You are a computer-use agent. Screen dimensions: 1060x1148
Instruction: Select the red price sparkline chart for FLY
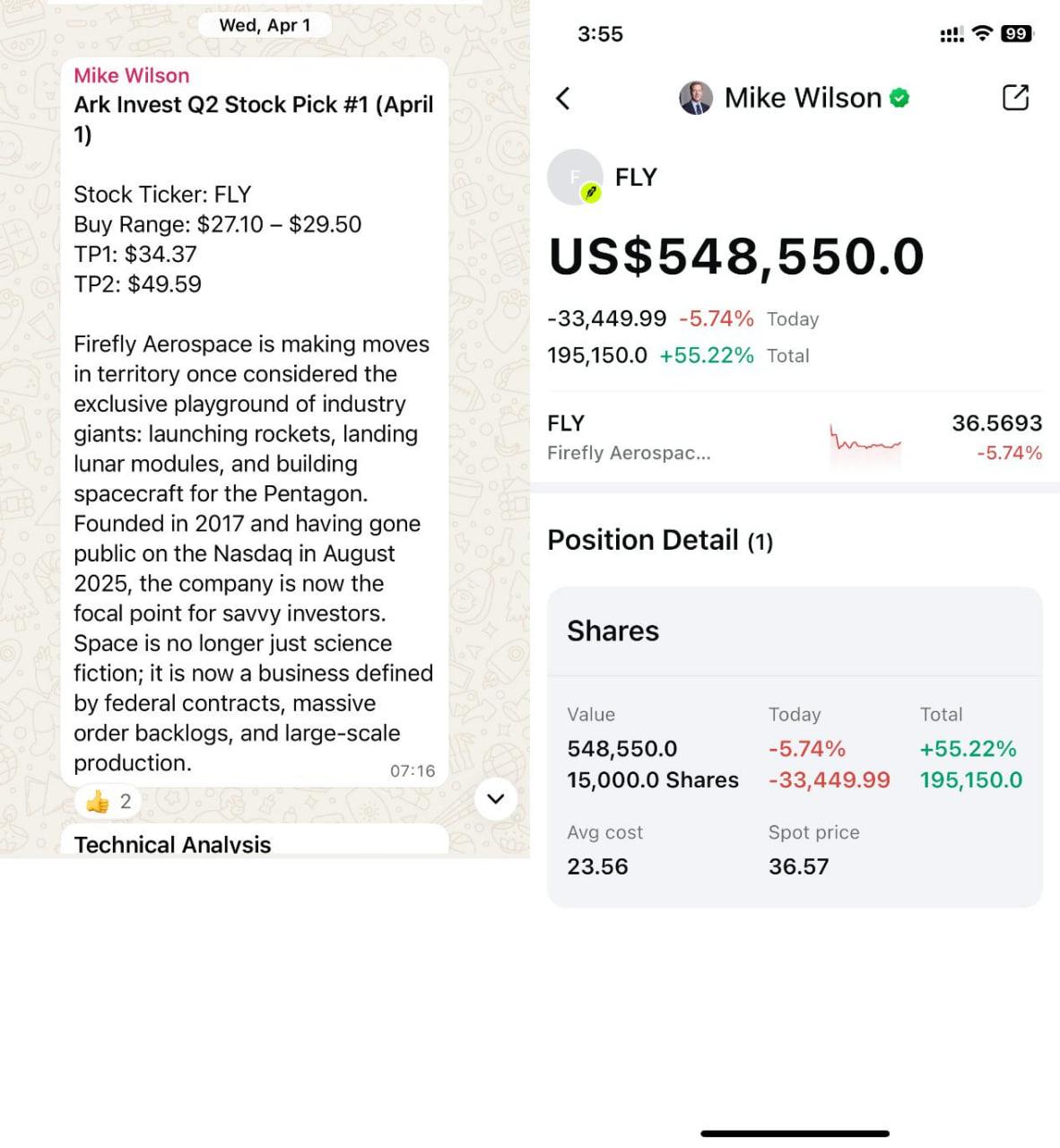click(864, 439)
